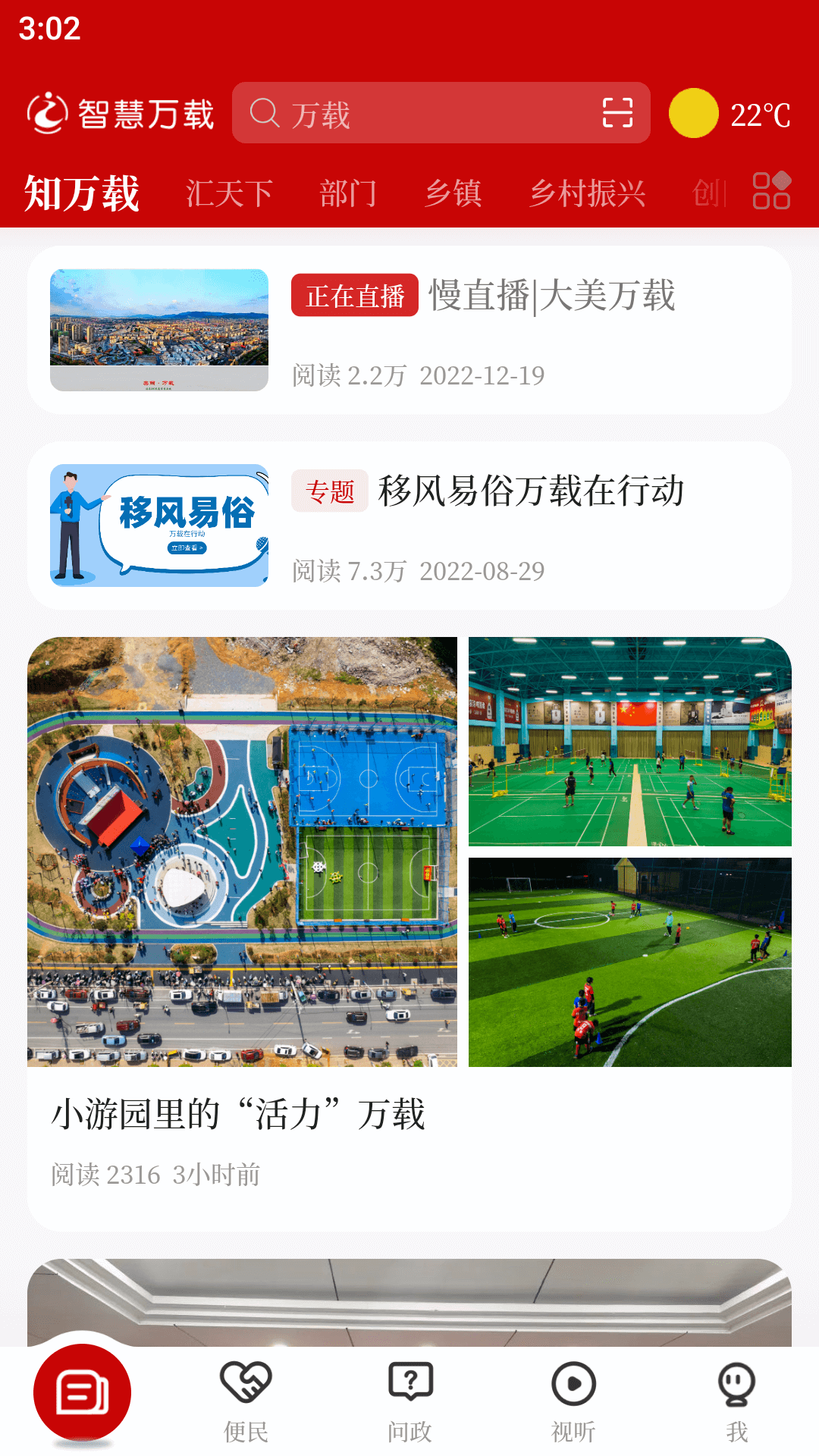Tap the search field showing 万载
This screenshot has height=1456, width=819.
point(417,113)
